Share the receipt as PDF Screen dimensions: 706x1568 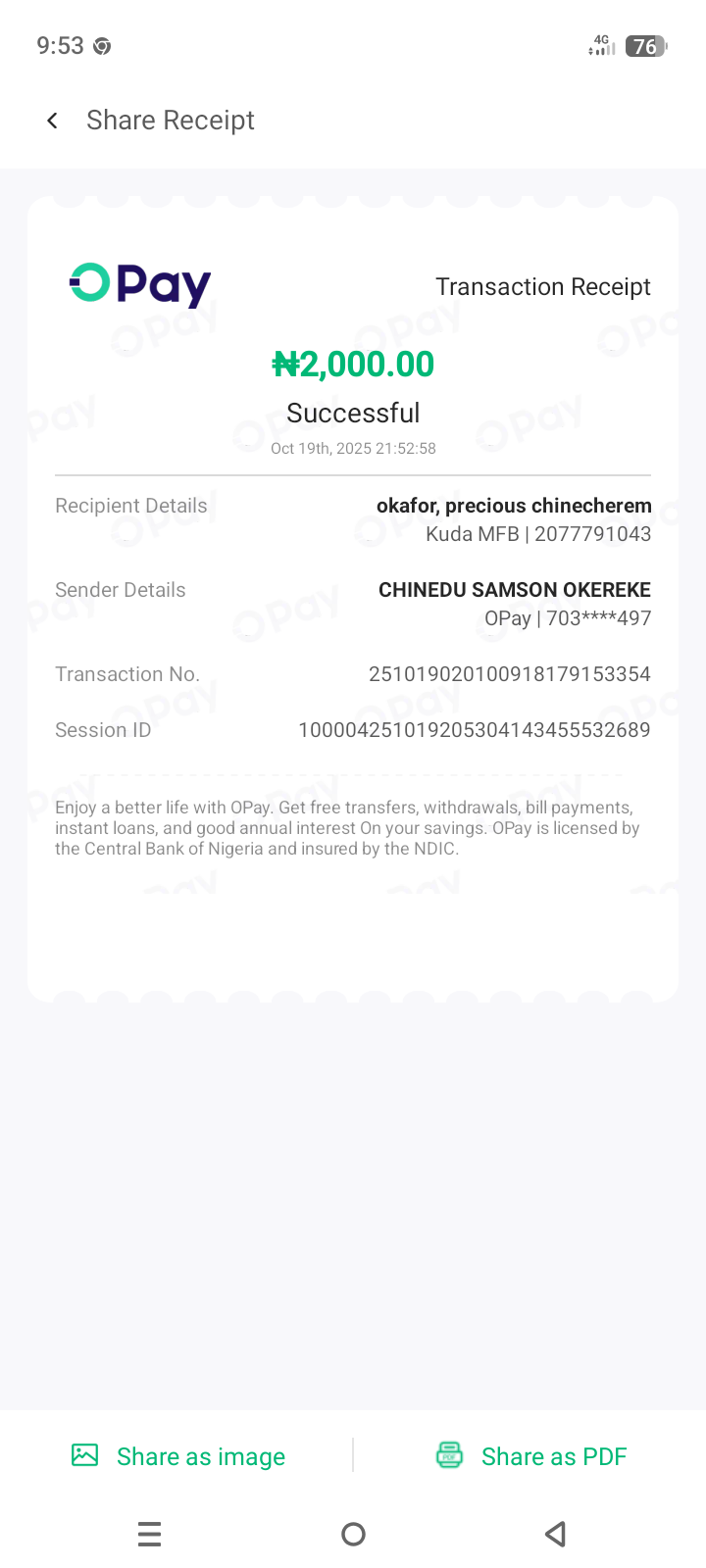(x=530, y=1456)
